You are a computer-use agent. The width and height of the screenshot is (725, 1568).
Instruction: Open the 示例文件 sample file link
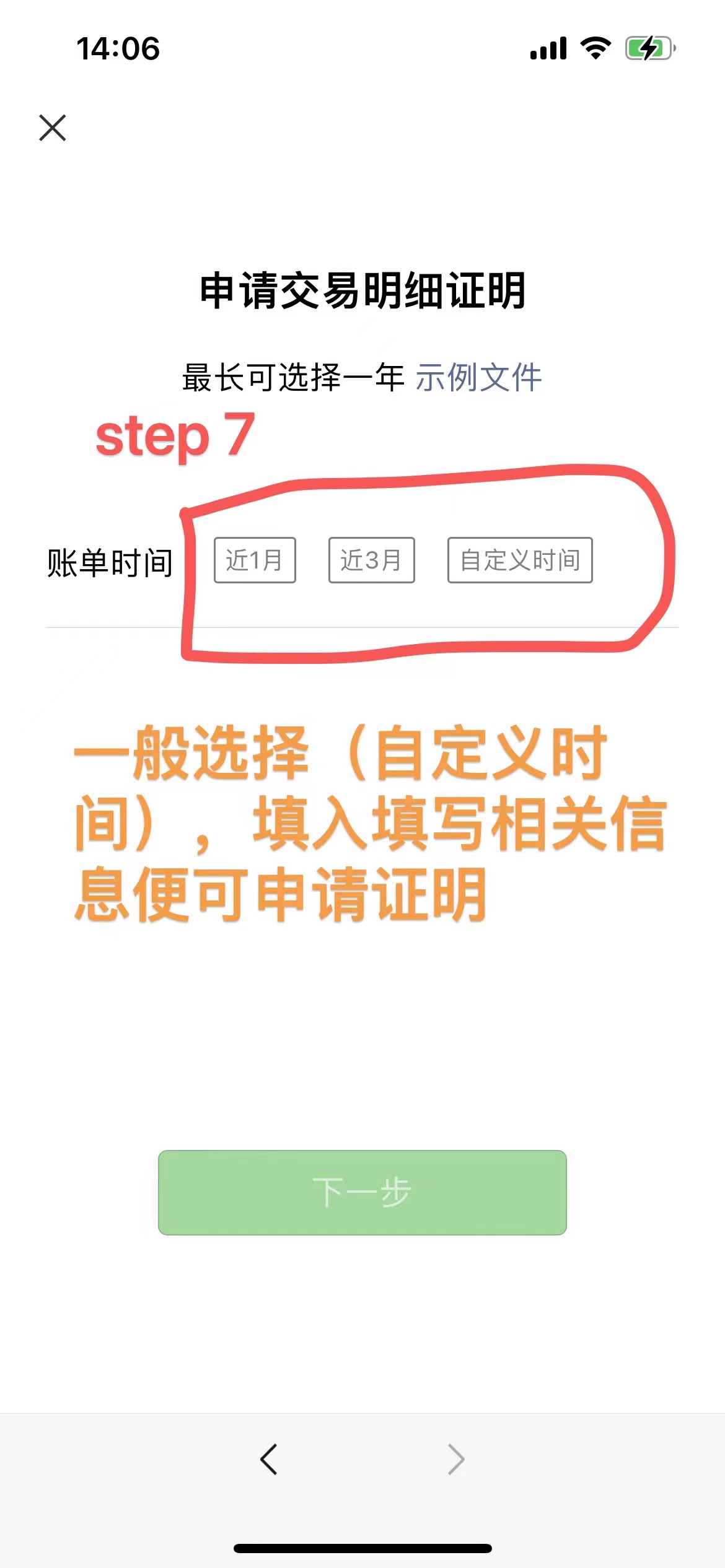[x=478, y=377]
